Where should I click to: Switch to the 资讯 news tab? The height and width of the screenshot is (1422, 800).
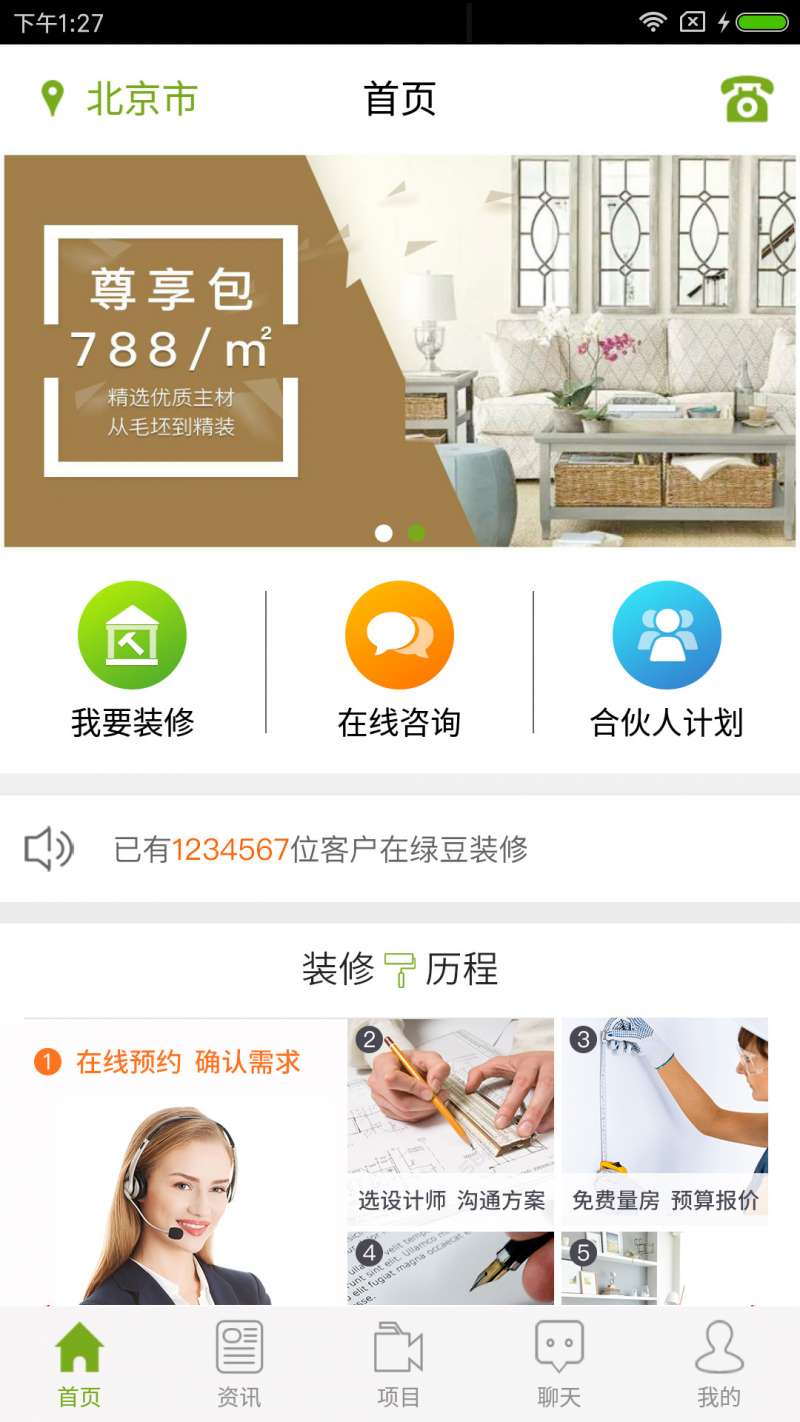click(240, 1364)
